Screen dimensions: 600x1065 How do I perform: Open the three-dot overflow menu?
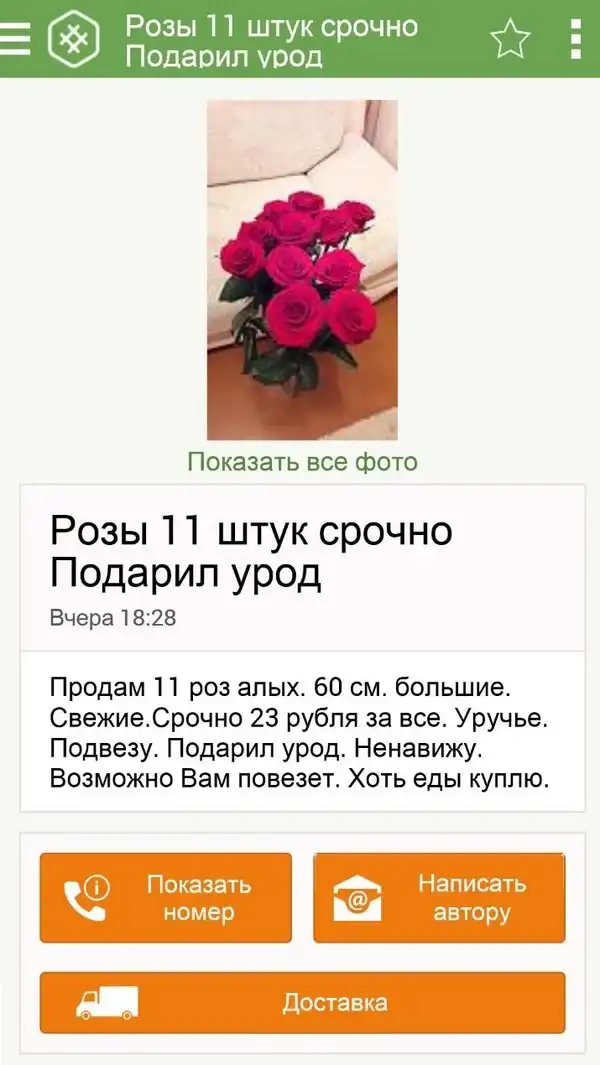574,39
